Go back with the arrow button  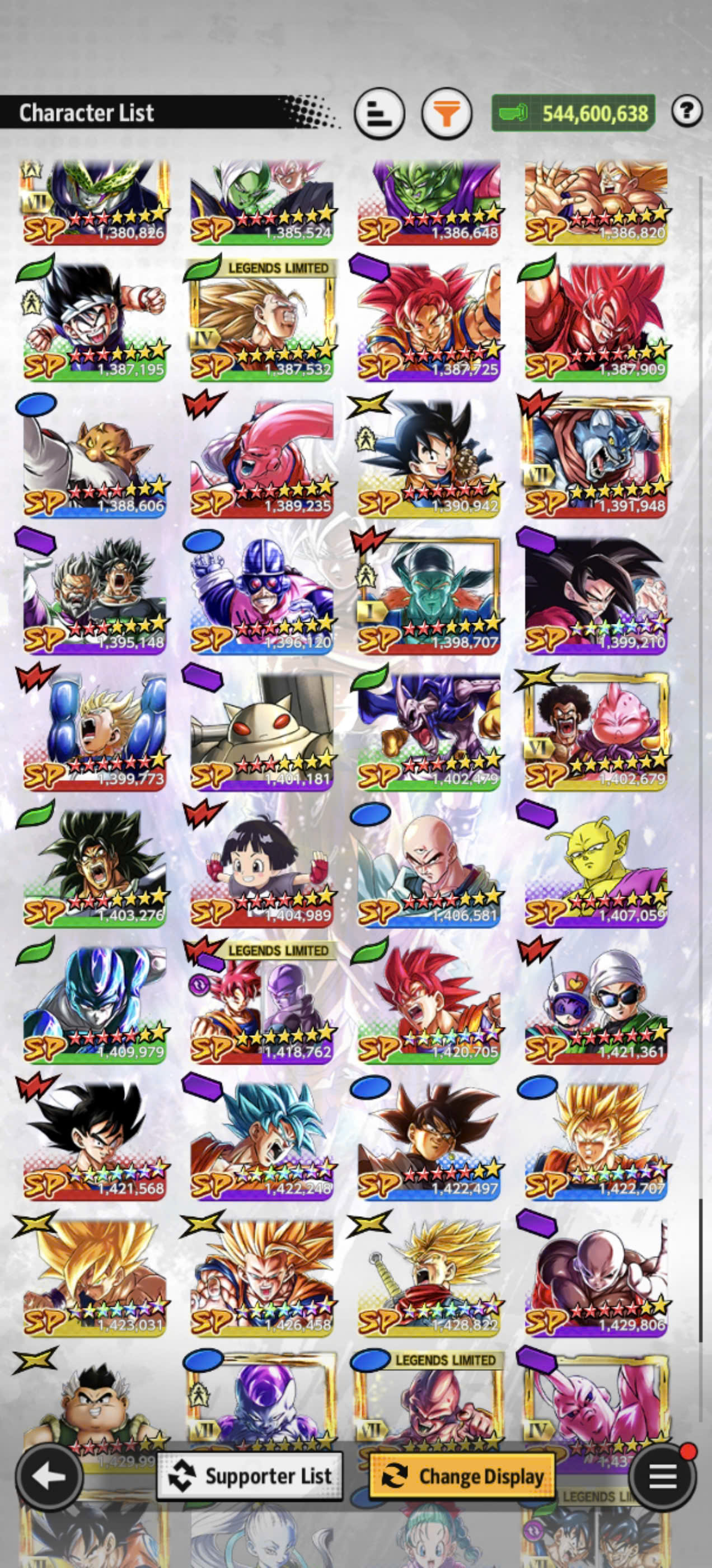49,1476
